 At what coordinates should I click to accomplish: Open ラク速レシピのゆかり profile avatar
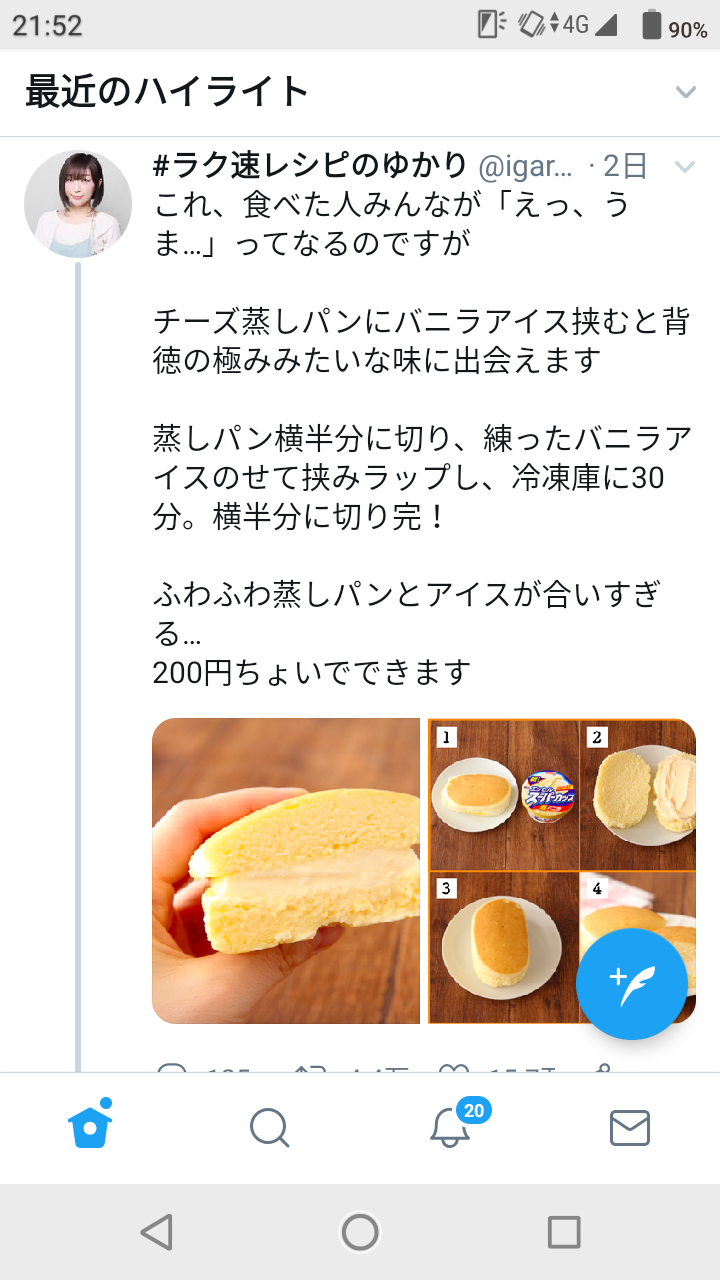(x=78, y=204)
